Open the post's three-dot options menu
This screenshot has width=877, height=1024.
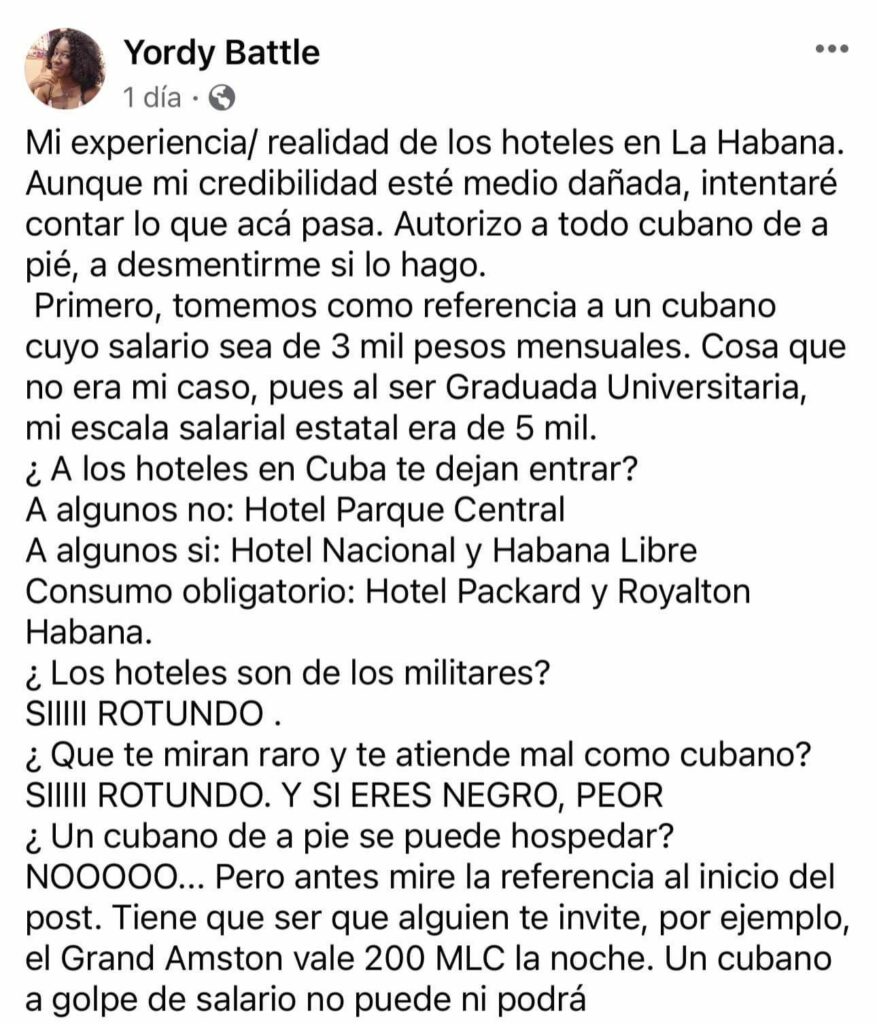coord(831,49)
